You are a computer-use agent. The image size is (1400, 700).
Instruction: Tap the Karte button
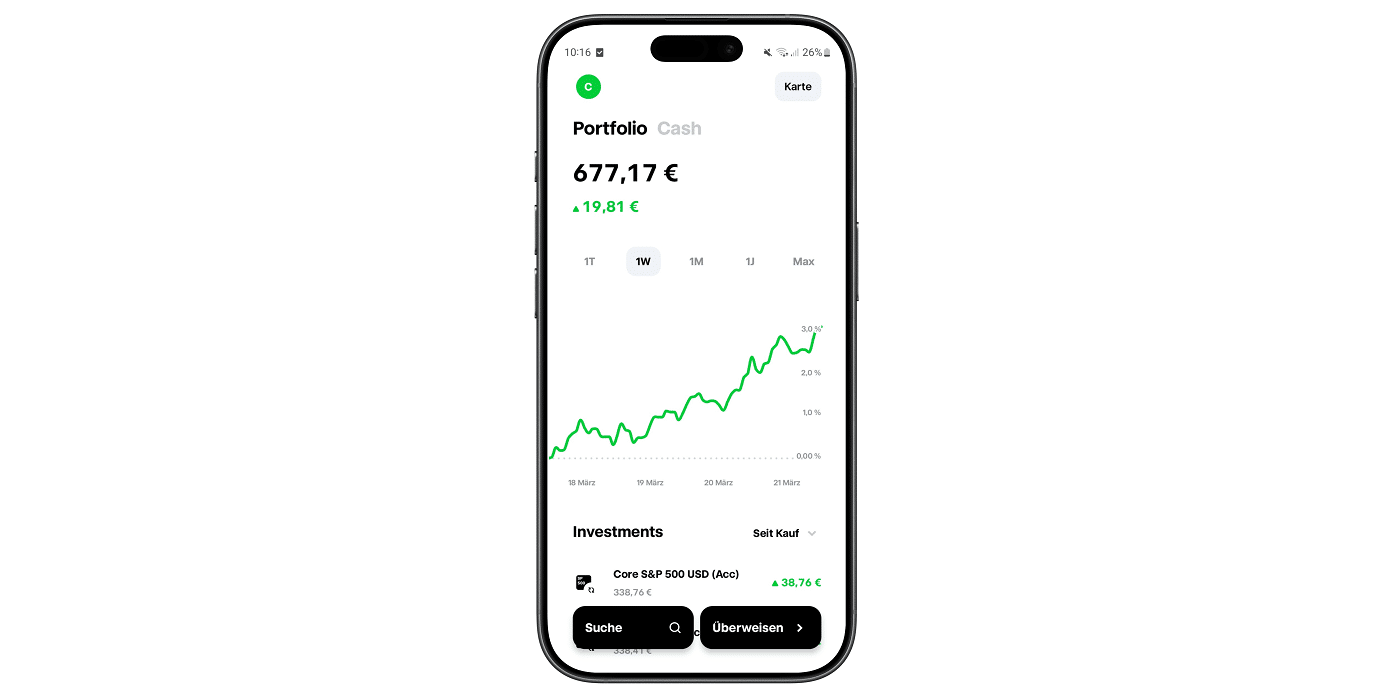pyautogui.click(x=797, y=87)
